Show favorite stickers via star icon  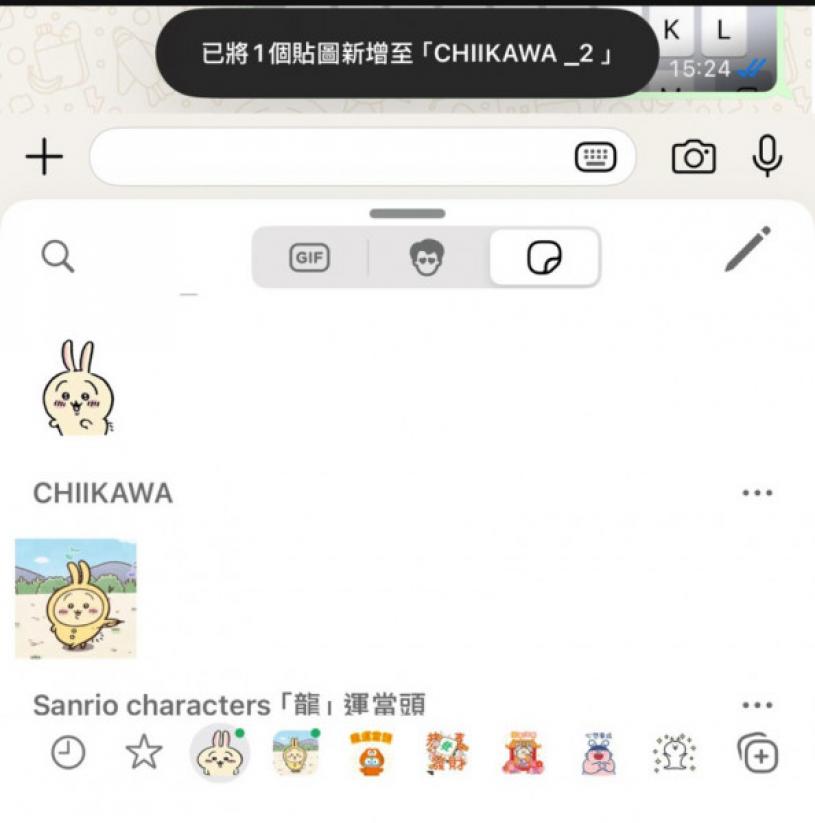(144, 753)
